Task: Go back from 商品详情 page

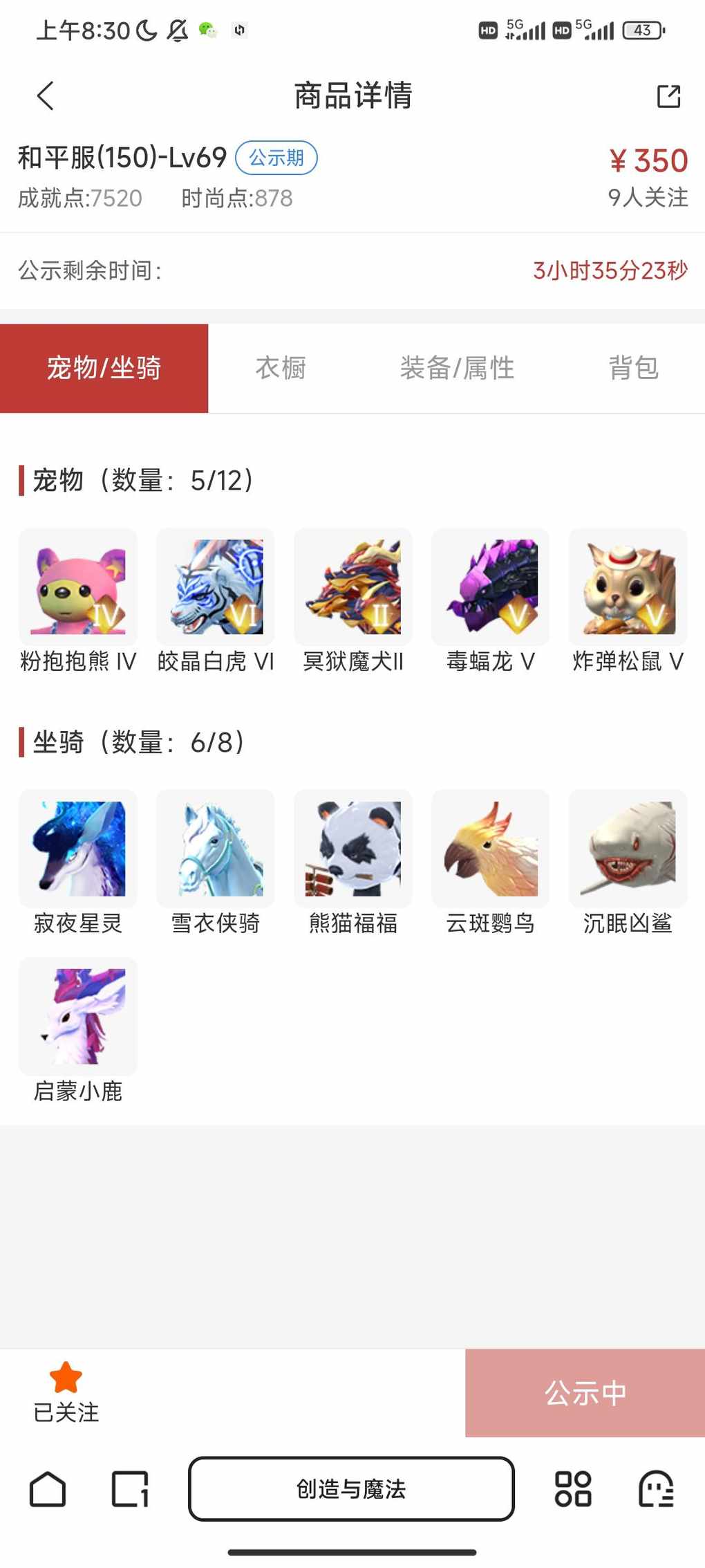Action: [46, 95]
